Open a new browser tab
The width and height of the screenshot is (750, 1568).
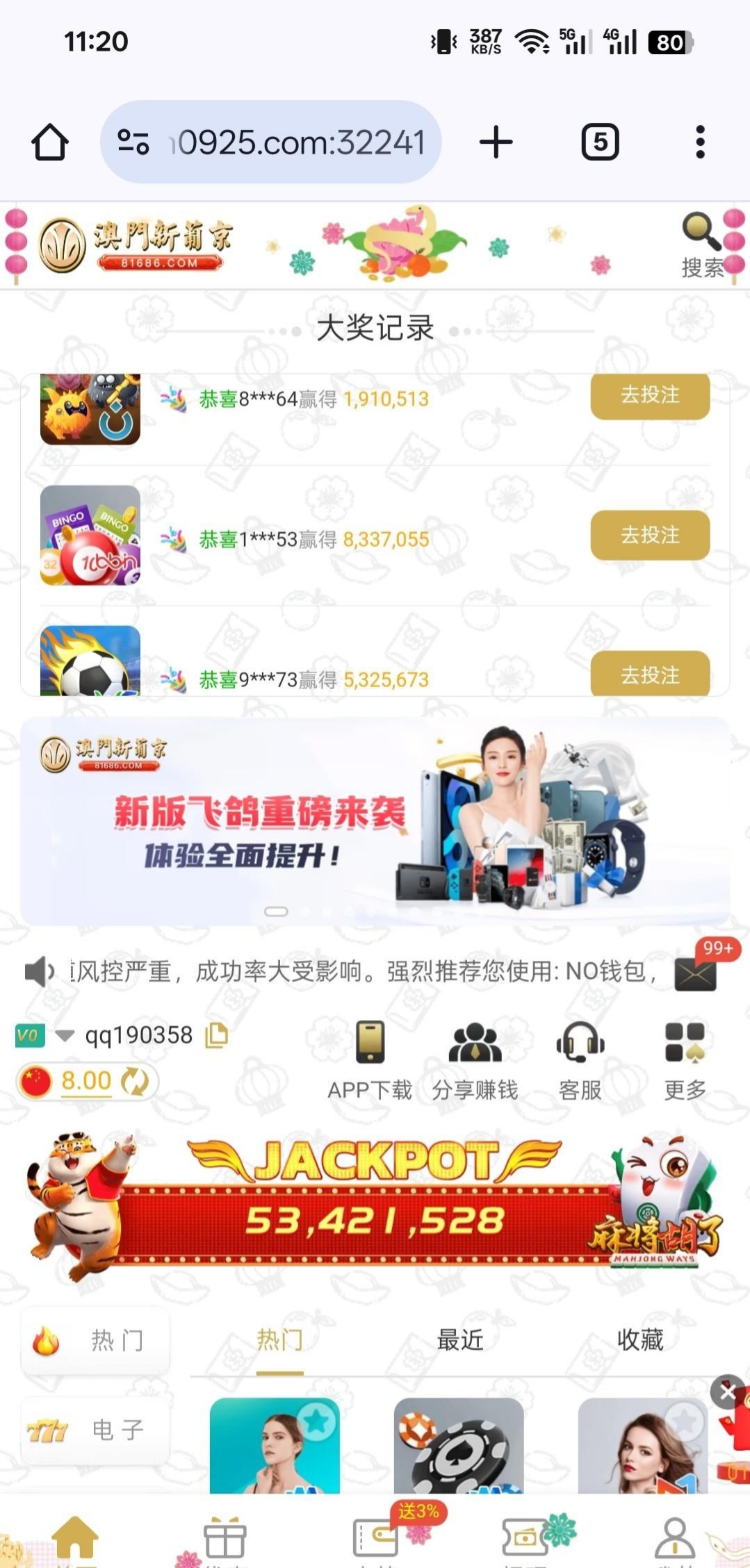496,142
